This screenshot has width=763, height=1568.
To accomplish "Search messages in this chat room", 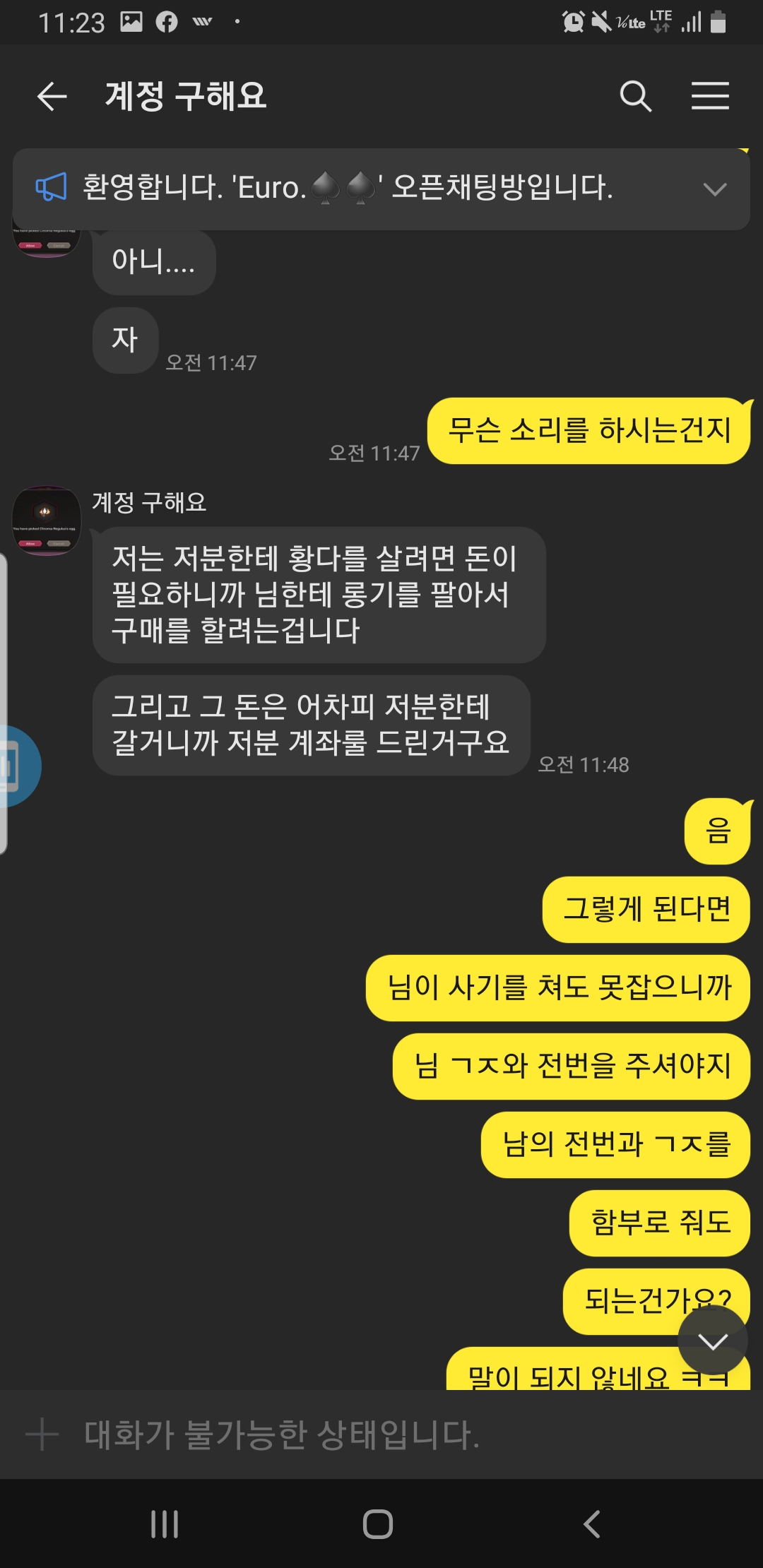I will point(635,96).
